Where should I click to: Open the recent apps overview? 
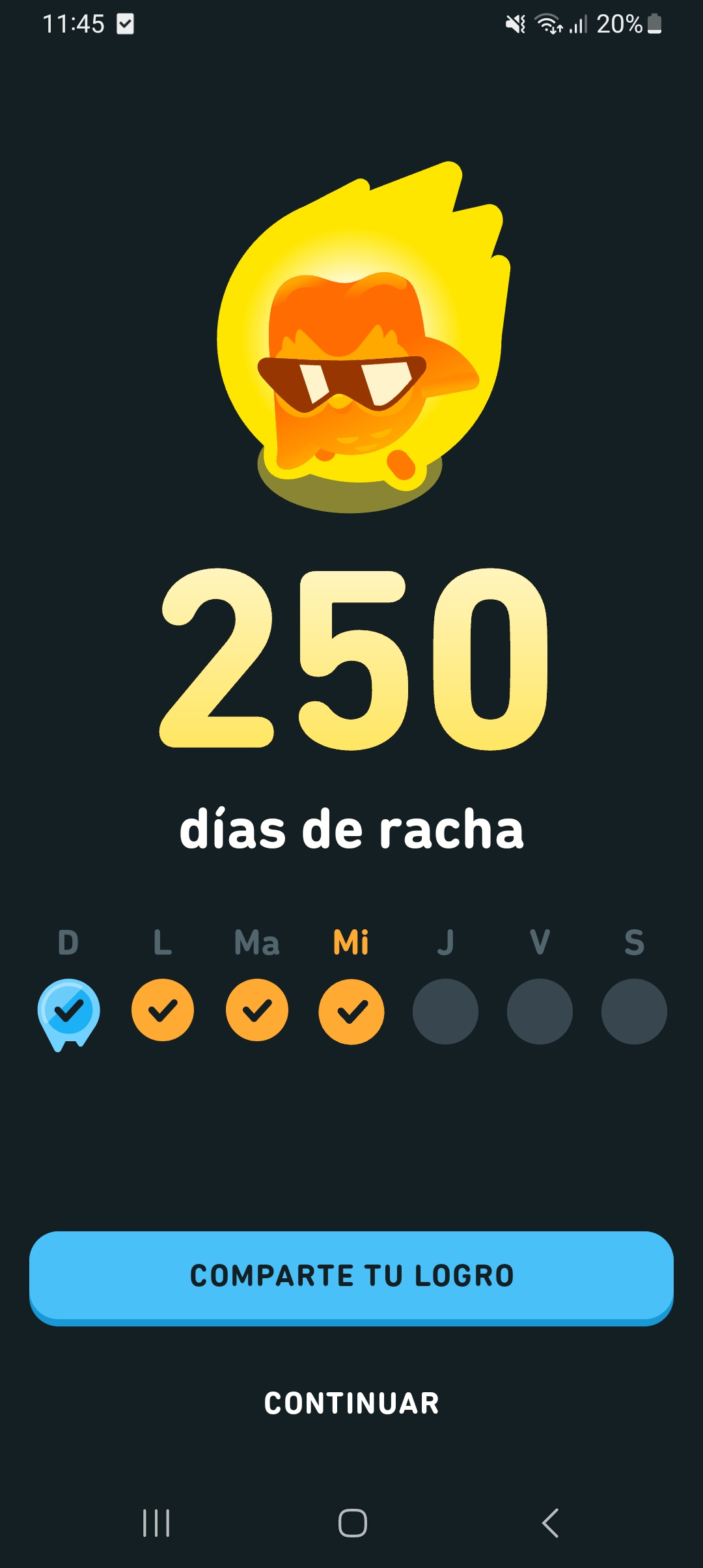156,1523
